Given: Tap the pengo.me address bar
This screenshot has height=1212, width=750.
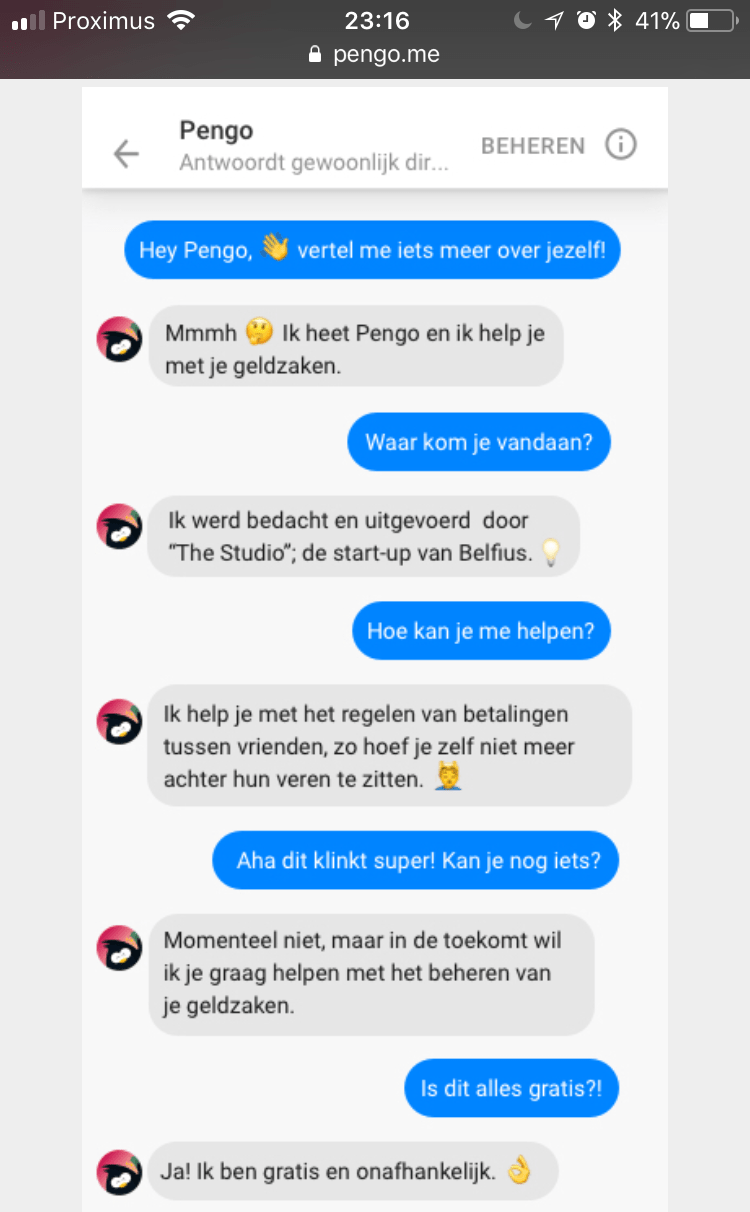Looking at the screenshot, I should (375, 54).
